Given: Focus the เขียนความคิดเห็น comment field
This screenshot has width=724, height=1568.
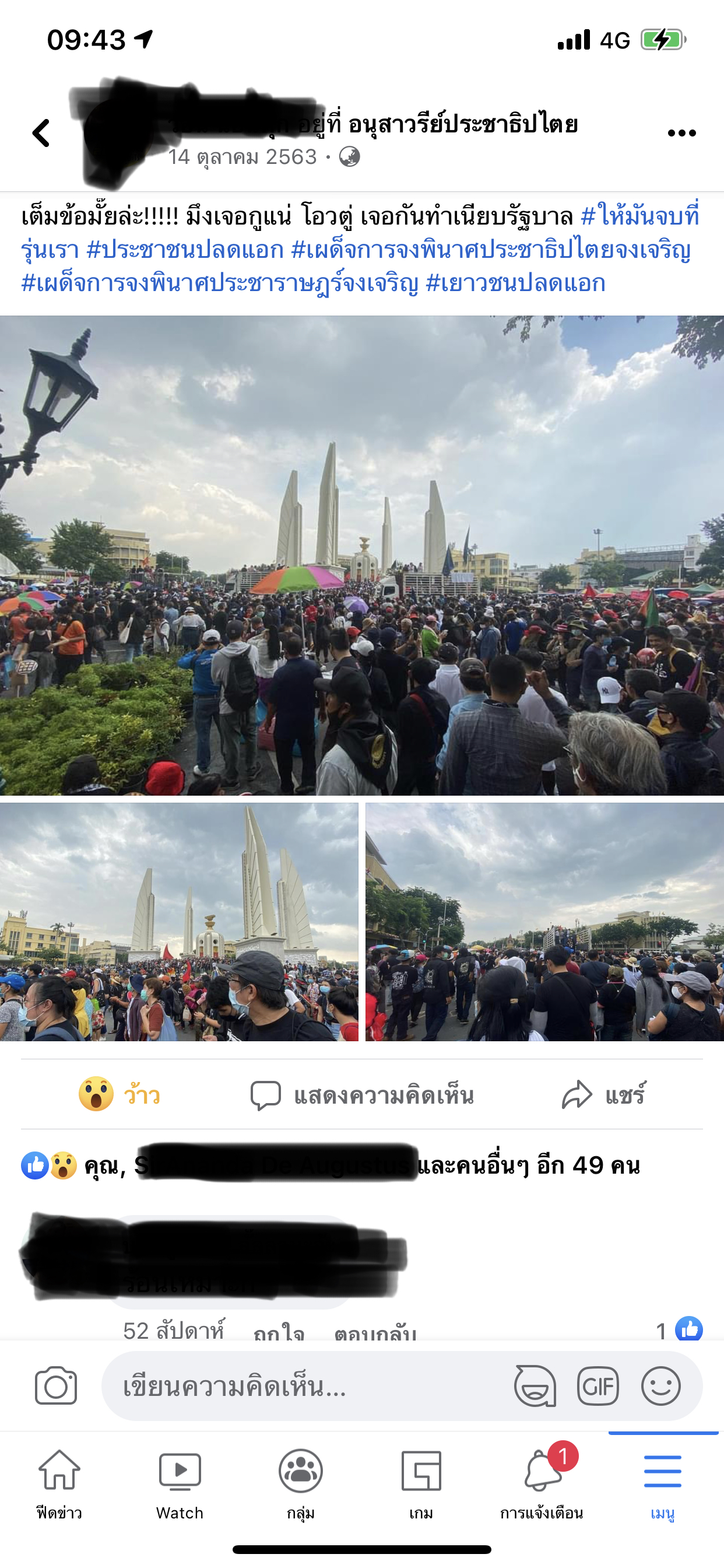Looking at the screenshot, I should [304, 1386].
